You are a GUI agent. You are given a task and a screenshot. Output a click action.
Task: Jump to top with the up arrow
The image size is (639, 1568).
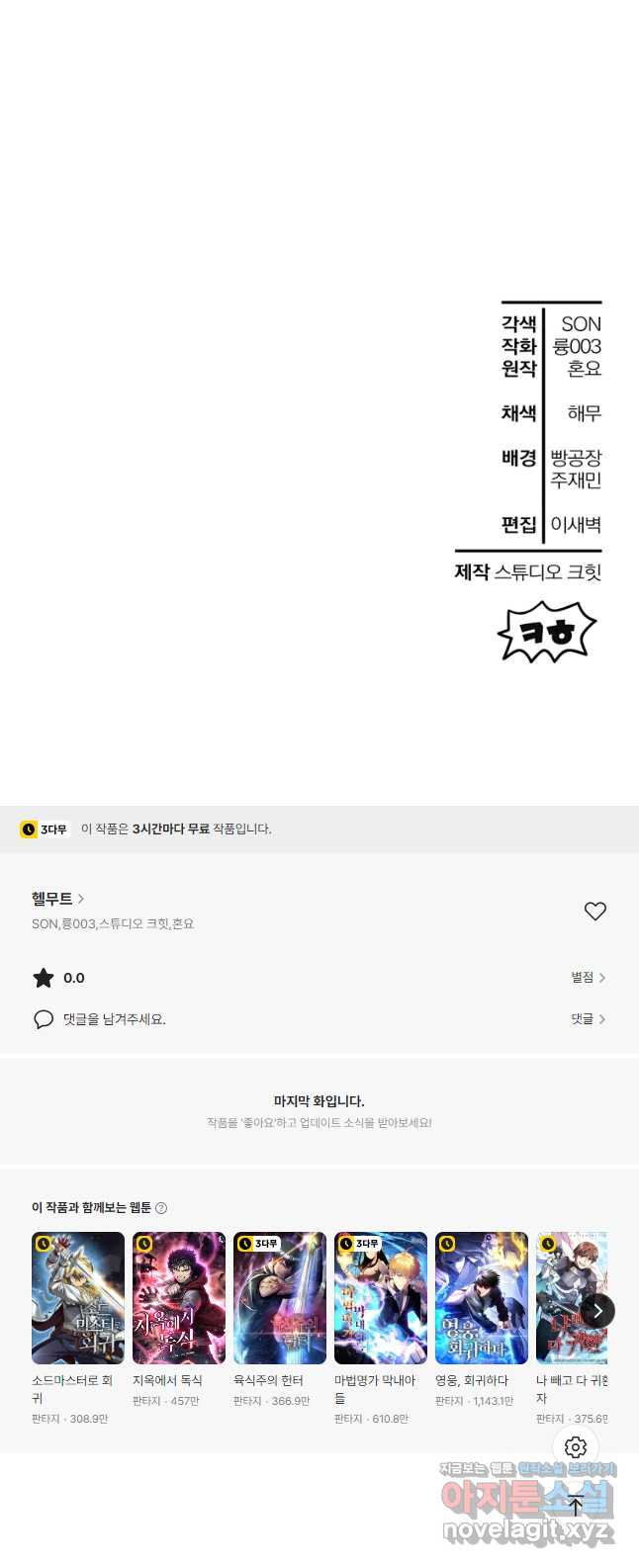click(x=576, y=1507)
